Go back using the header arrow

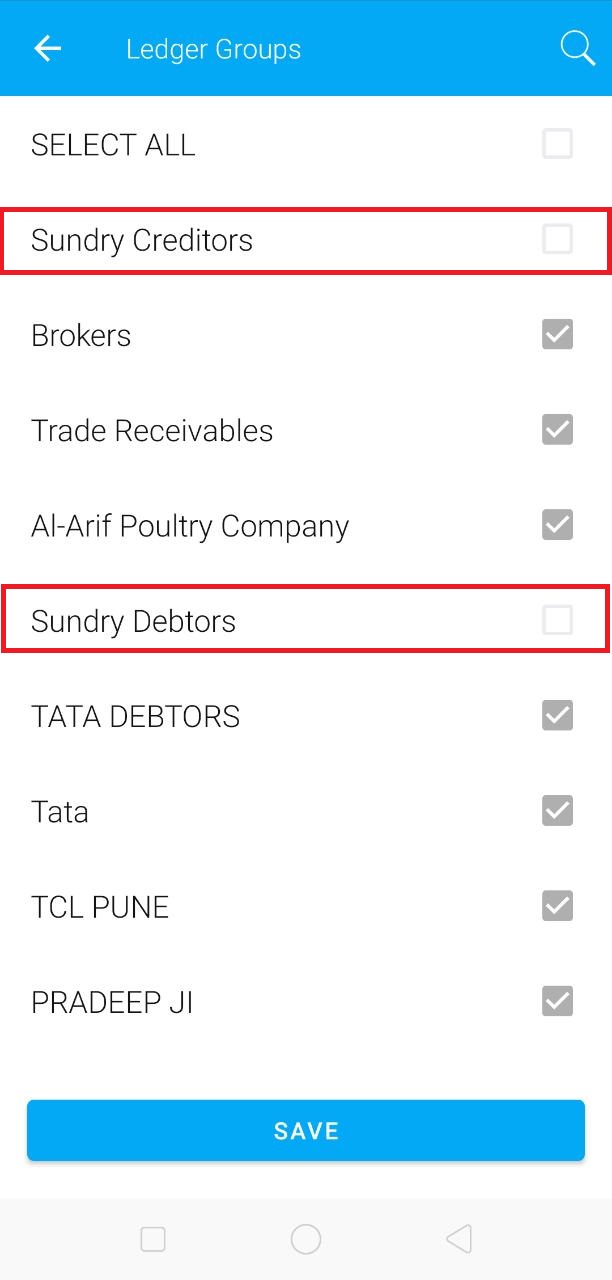tap(47, 48)
